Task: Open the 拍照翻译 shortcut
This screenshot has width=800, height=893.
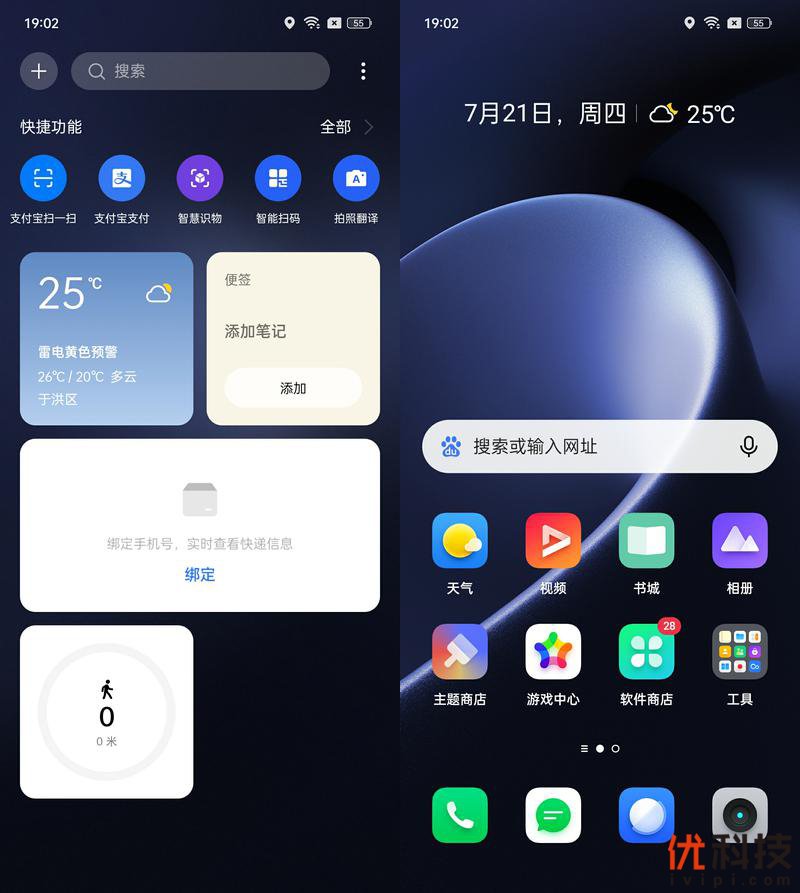Action: pos(356,179)
